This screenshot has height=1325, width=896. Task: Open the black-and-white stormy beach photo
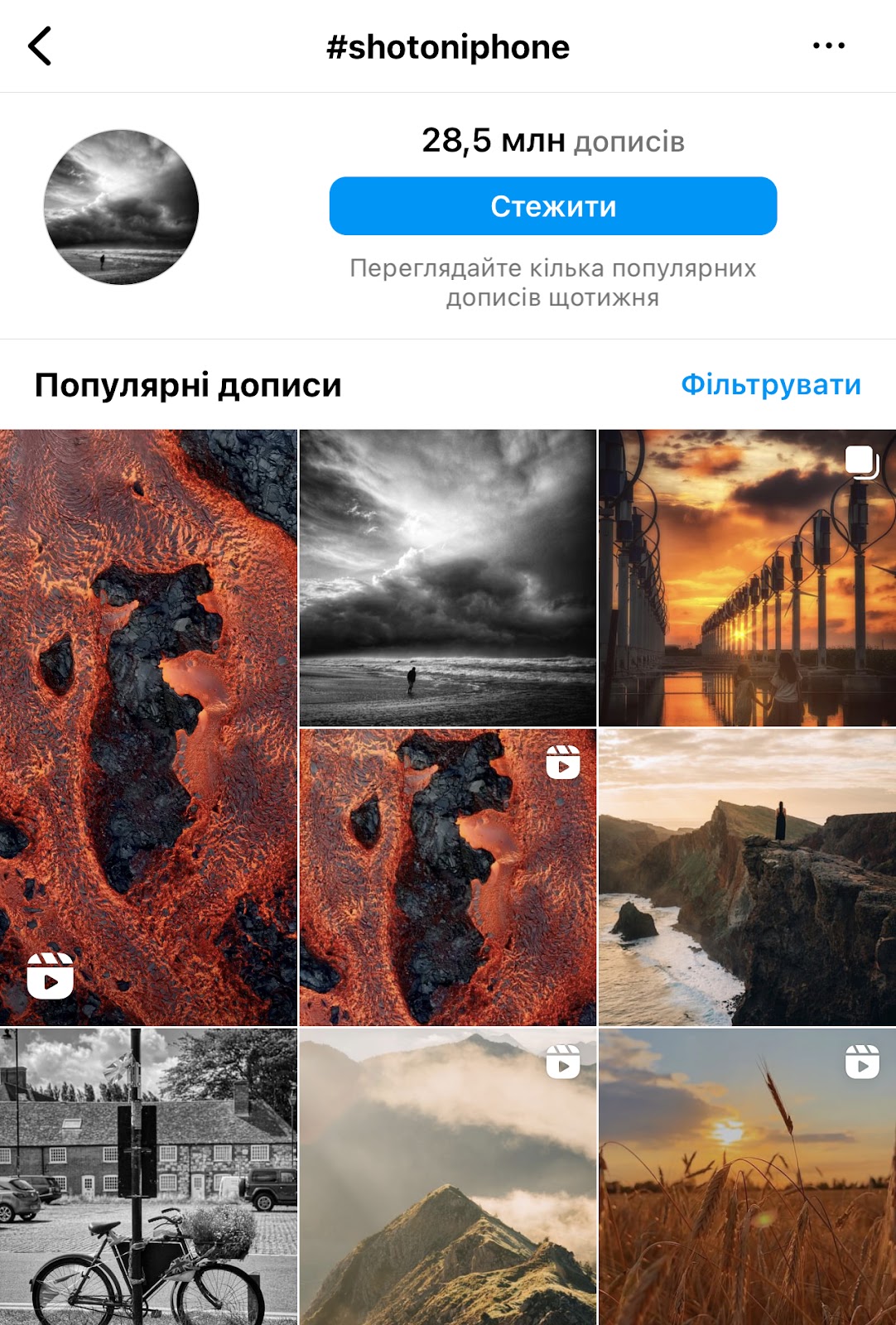[447, 577]
